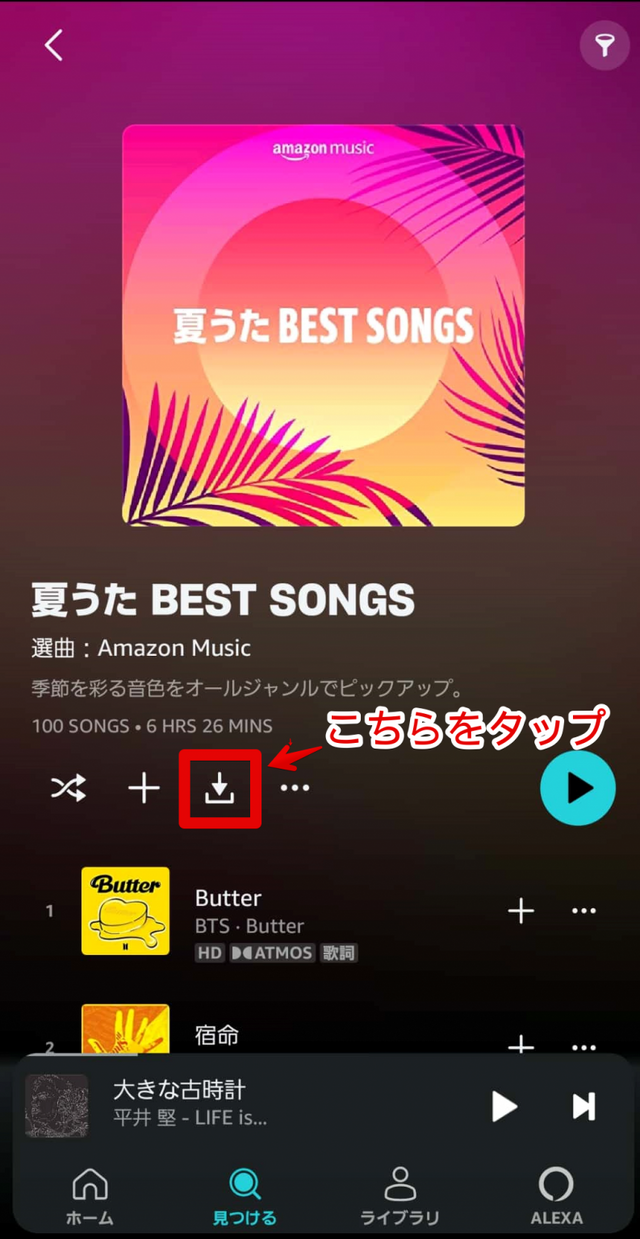Open the playlist's more options menu
The image size is (640, 1239).
295,789
